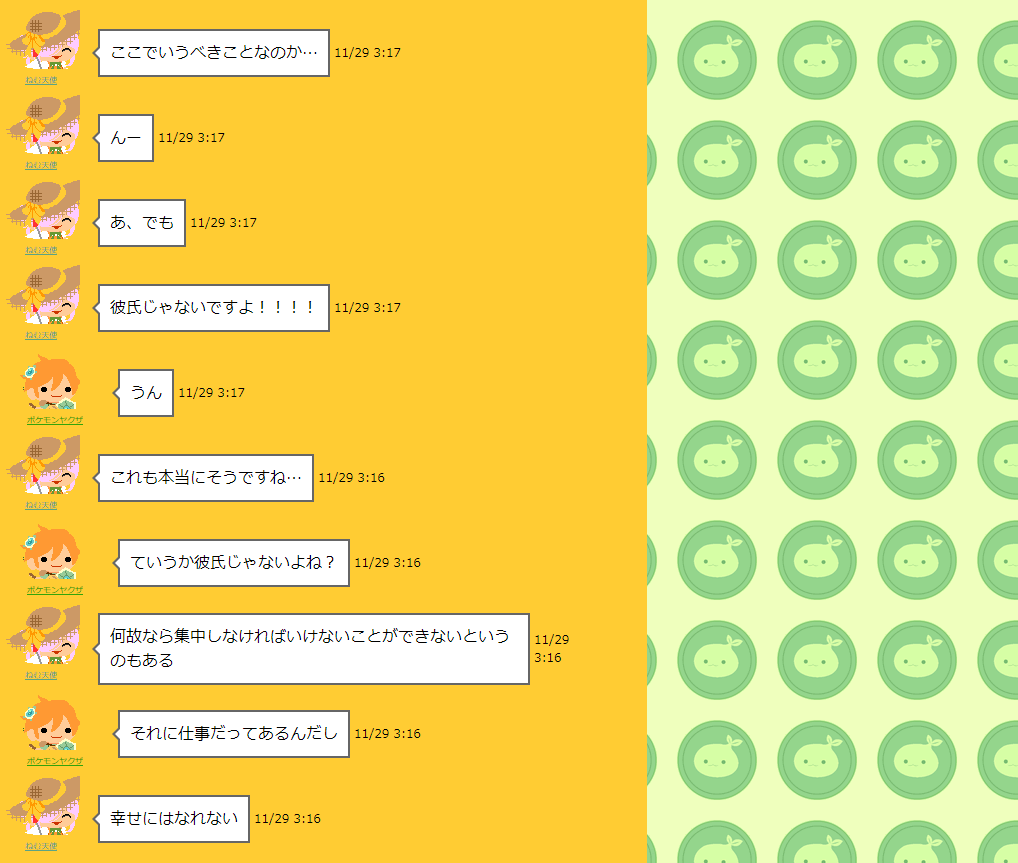Open ポケモンヤクザ link beside ていうか彼氏じゃないよね? message
Viewport: 1018px width, 863px height.
coord(54,590)
